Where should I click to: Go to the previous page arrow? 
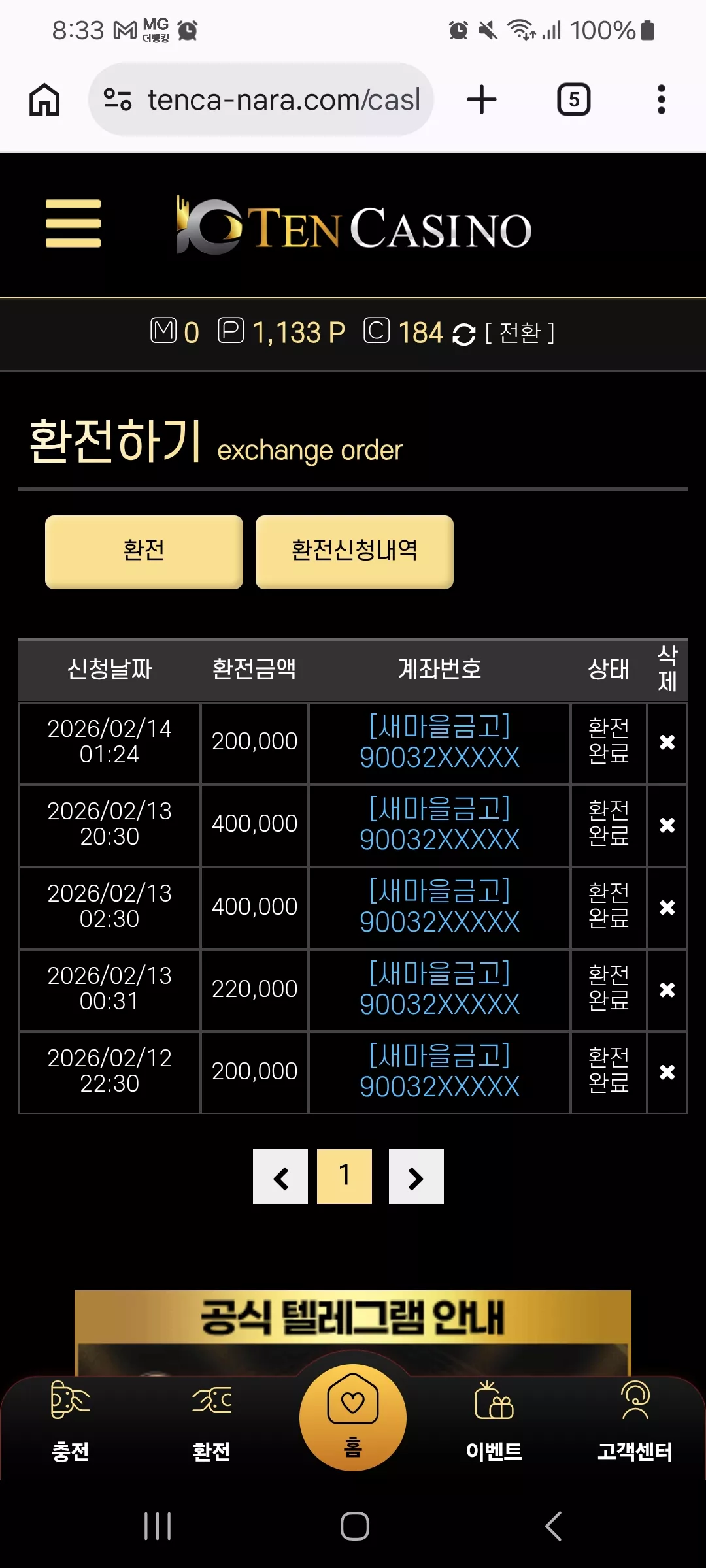point(280,1177)
